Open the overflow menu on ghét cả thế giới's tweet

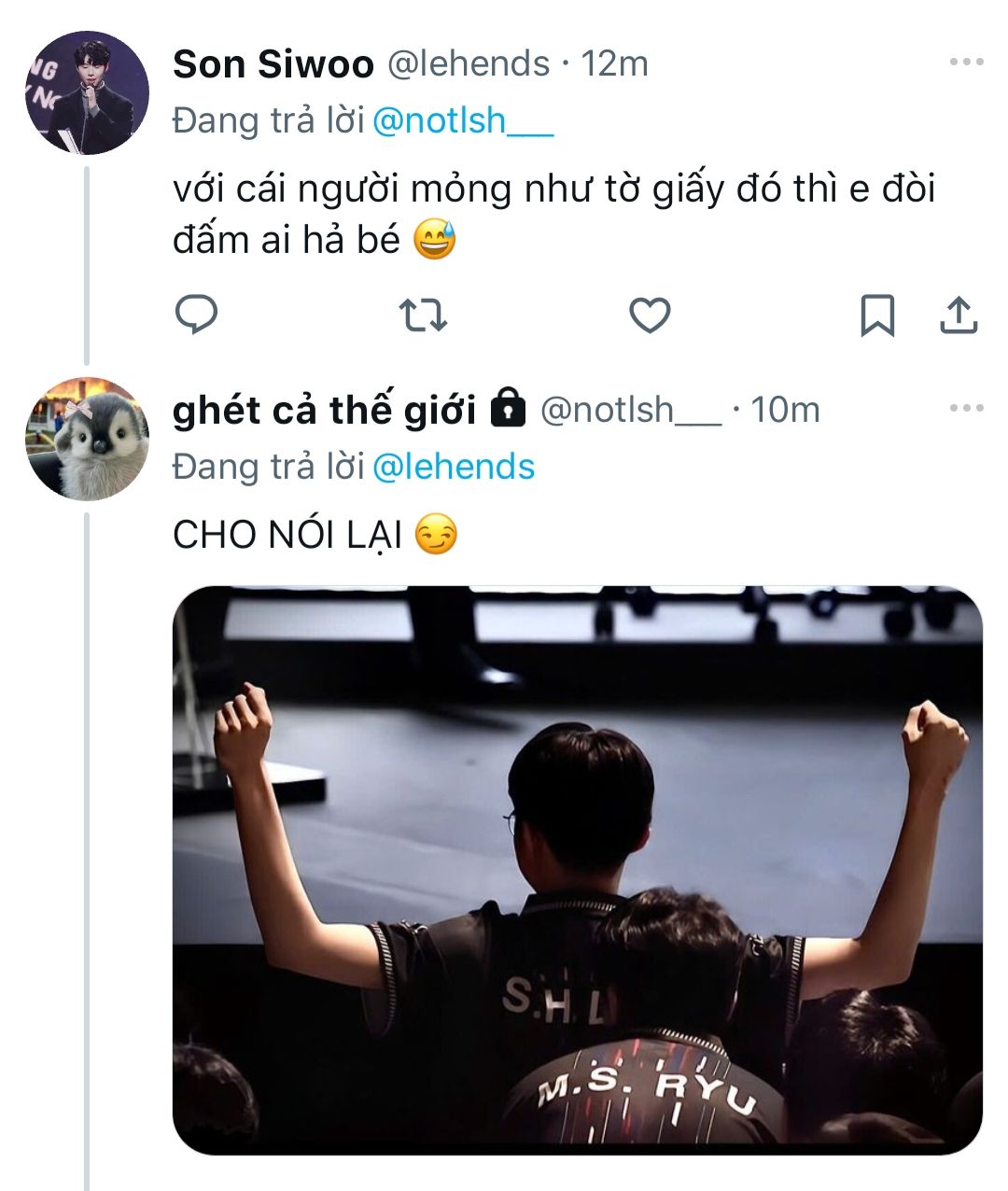[966, 408]
